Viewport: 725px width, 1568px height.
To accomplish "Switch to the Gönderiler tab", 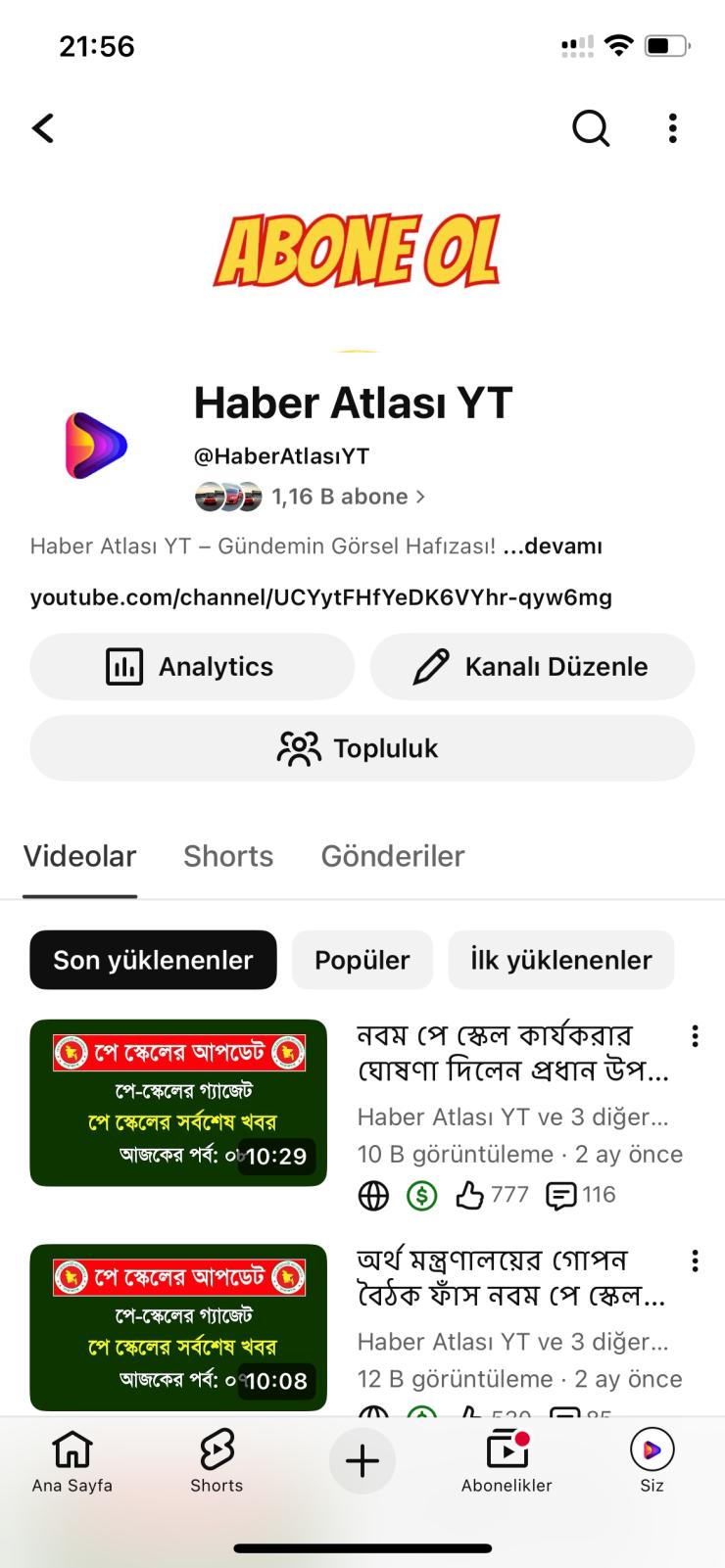I will (x=392, y=856).
